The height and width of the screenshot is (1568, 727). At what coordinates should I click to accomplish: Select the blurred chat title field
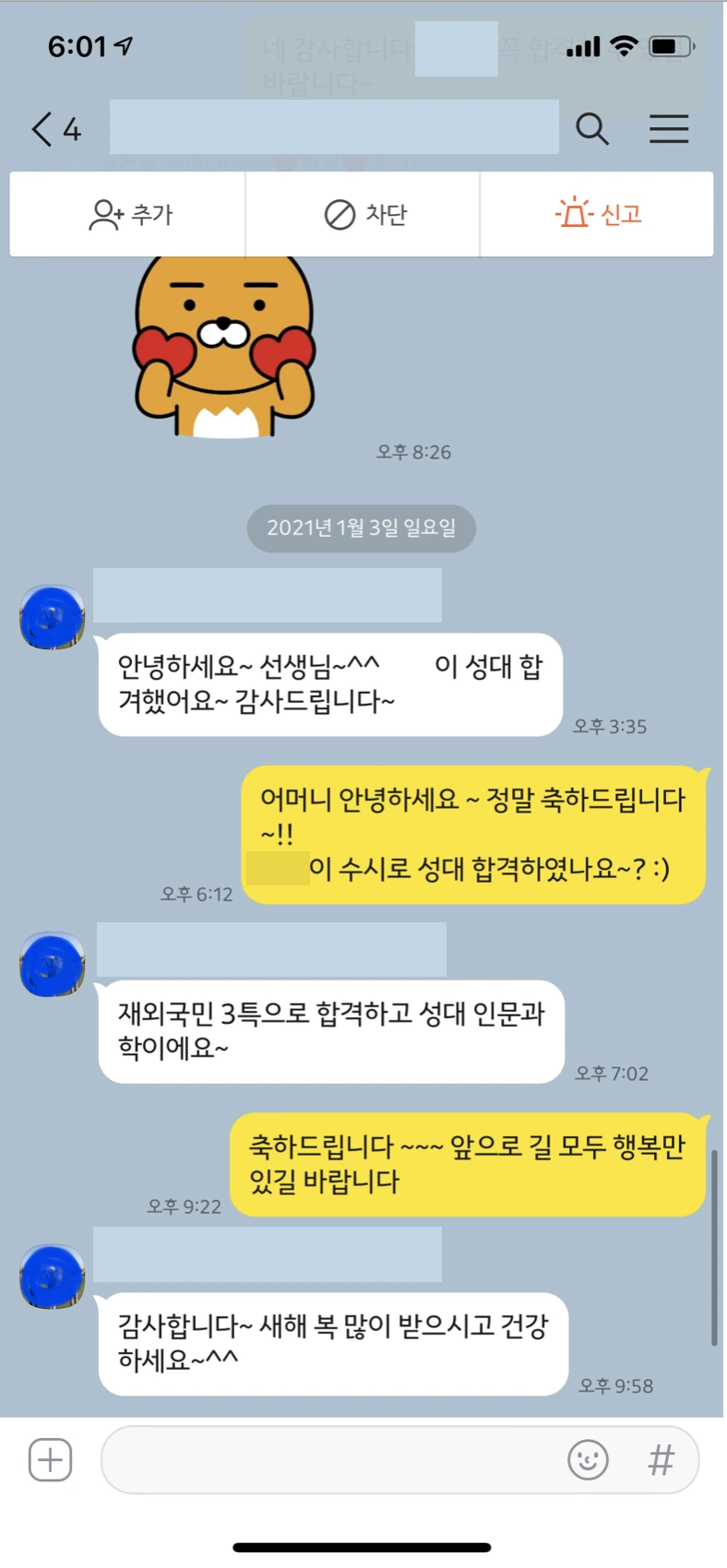335,128
